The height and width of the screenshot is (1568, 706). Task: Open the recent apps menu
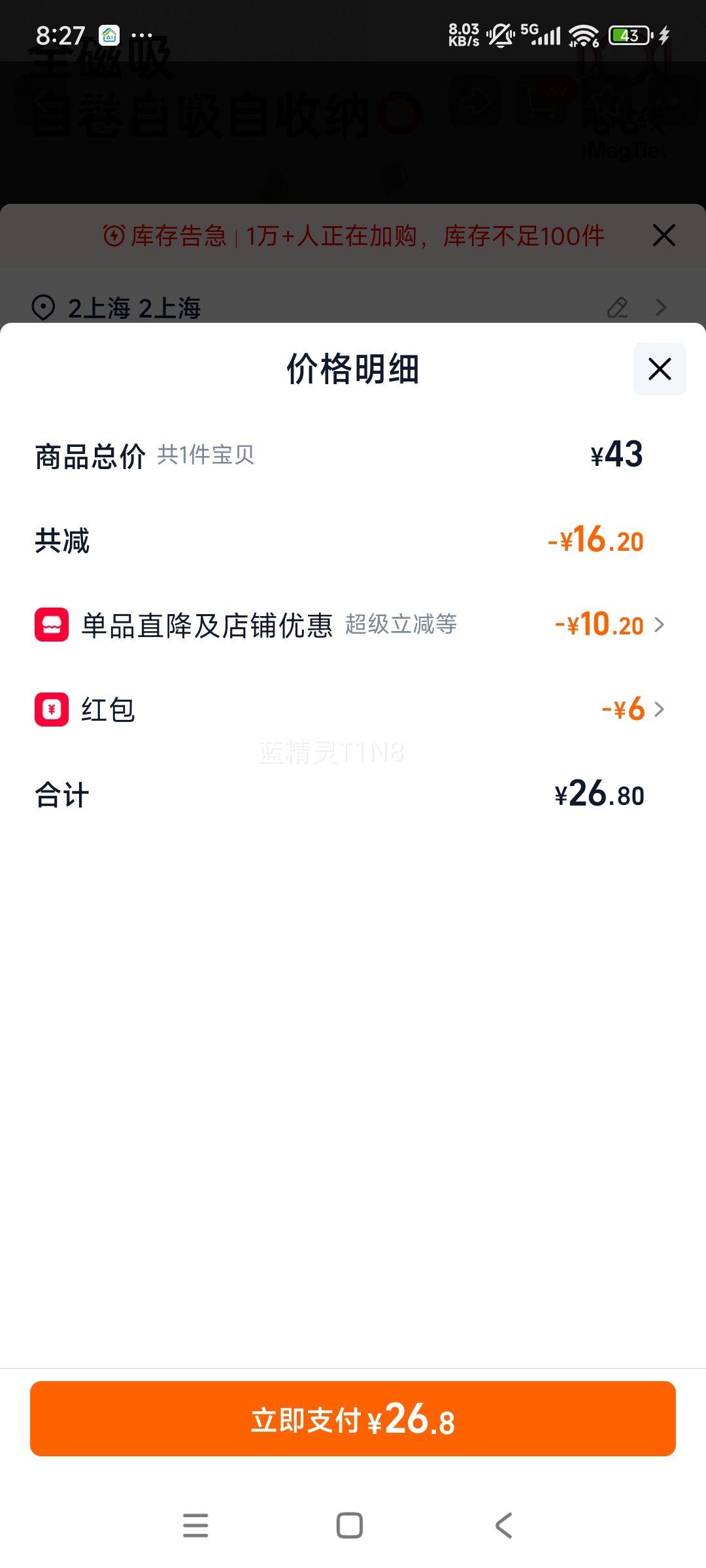point(195,1526)
